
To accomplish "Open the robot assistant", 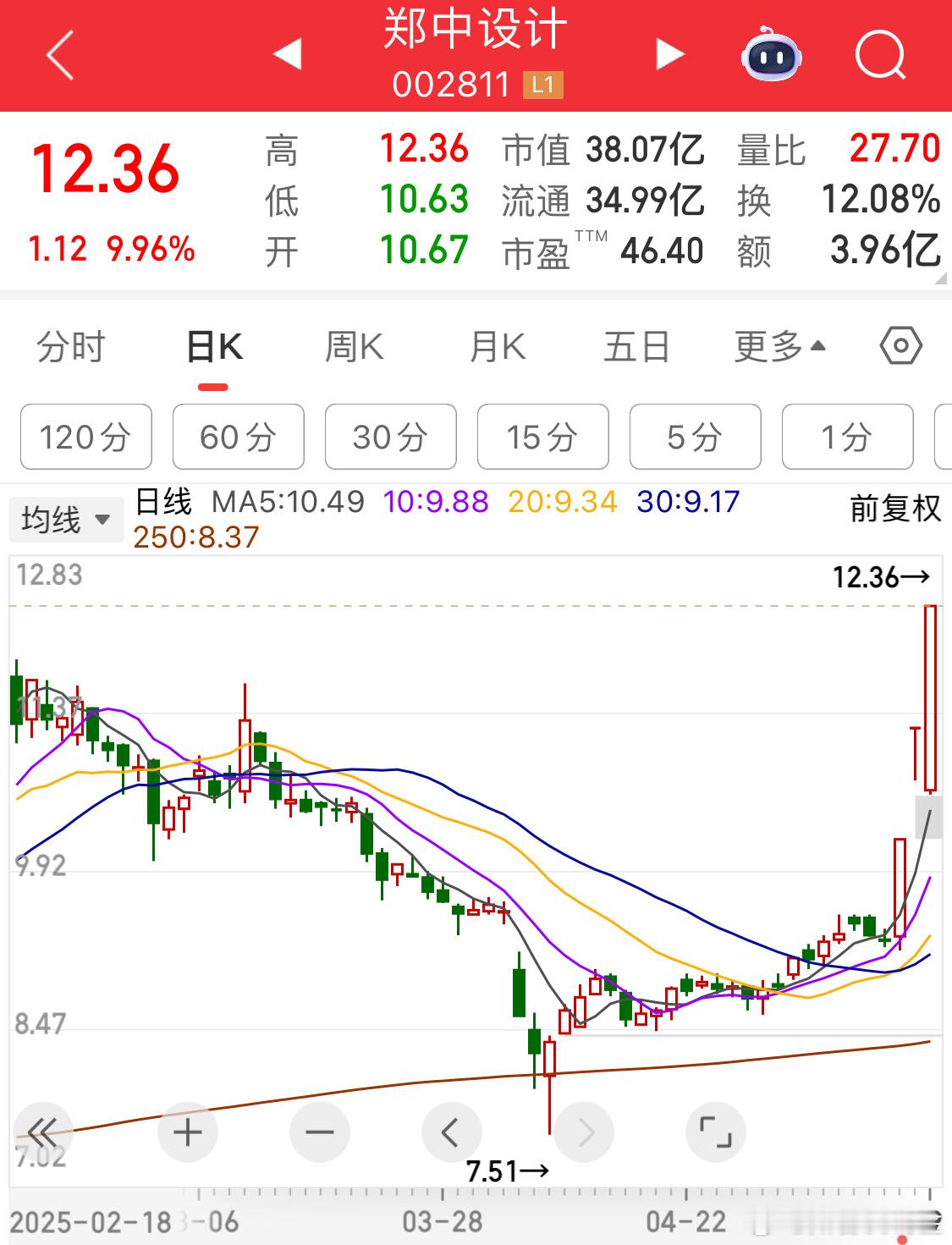I will (x=771, y=56).
